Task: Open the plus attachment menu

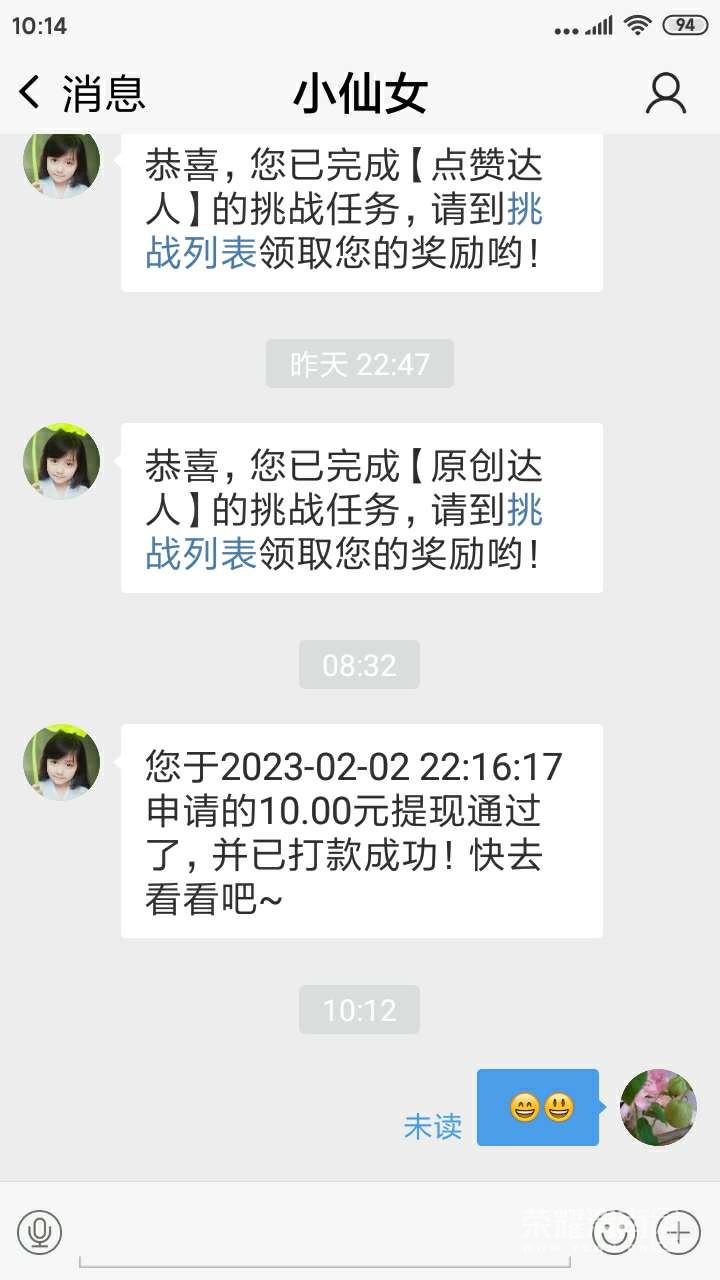Action: 678,1232
